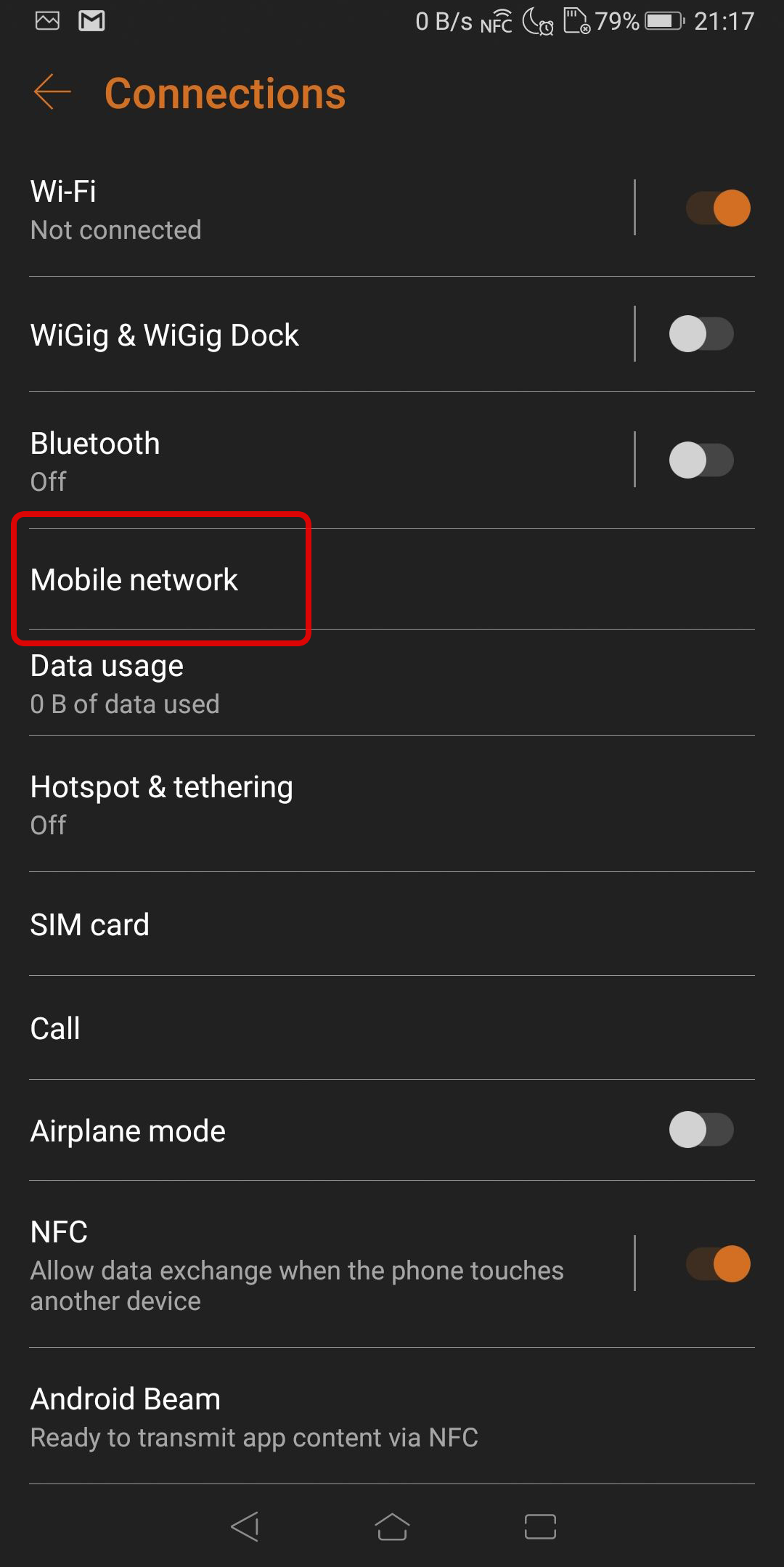Tap the system home button
784x1567 pixels.
tap(392, 1526)
